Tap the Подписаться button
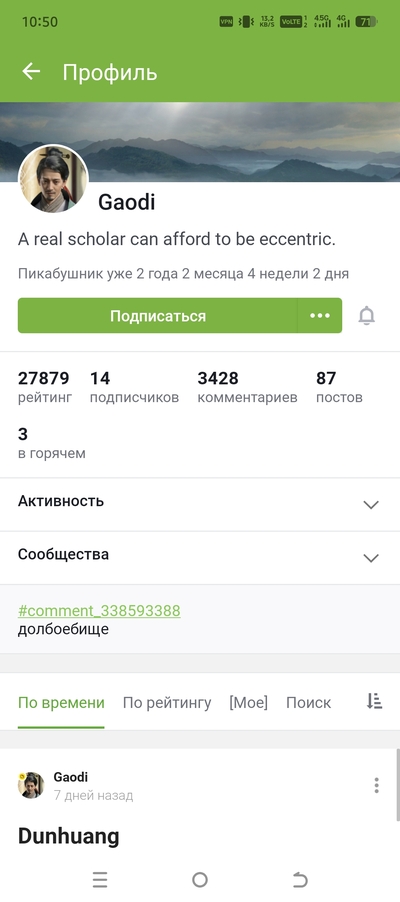This screenshot has width=400, height=902. (158, 316)
